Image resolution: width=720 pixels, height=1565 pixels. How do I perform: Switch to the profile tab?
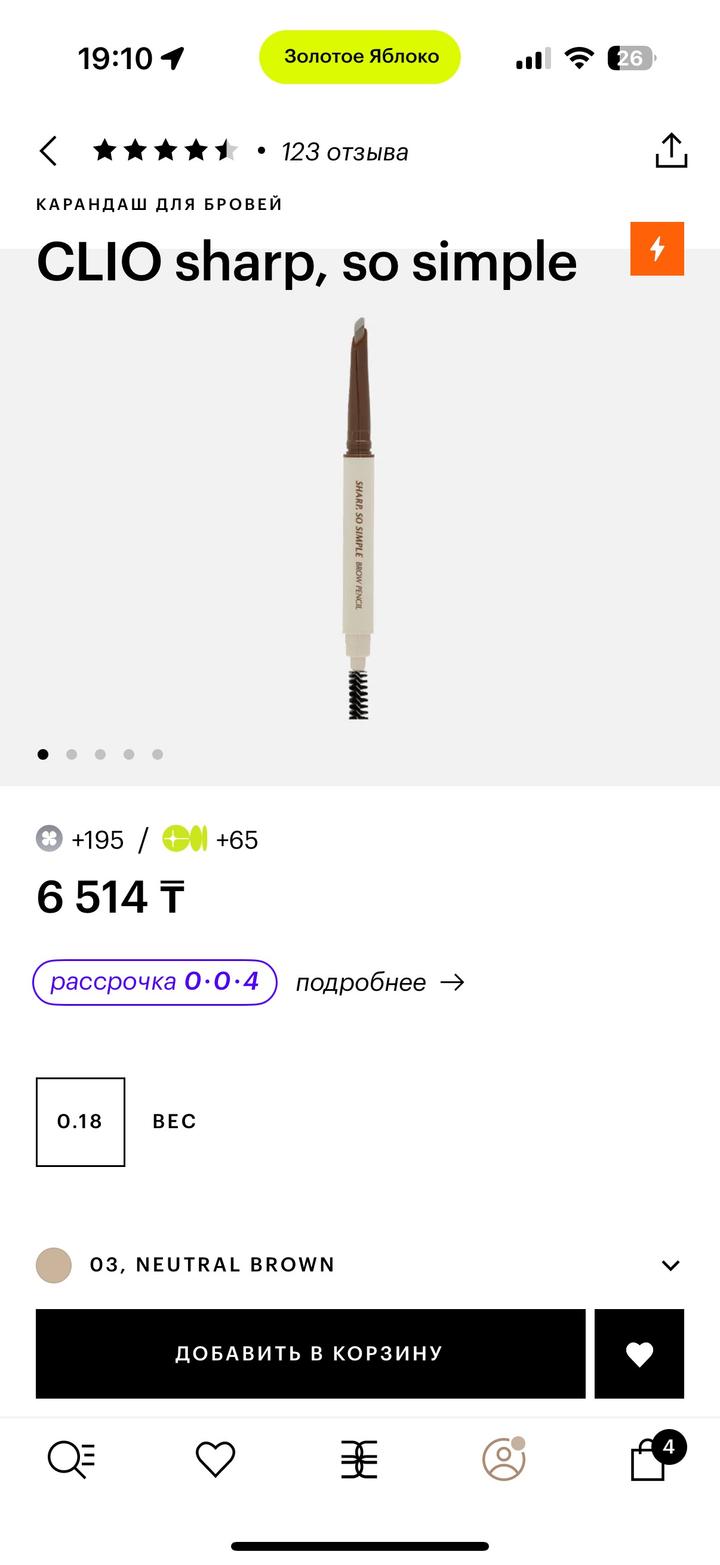(x=503, y=1460)
